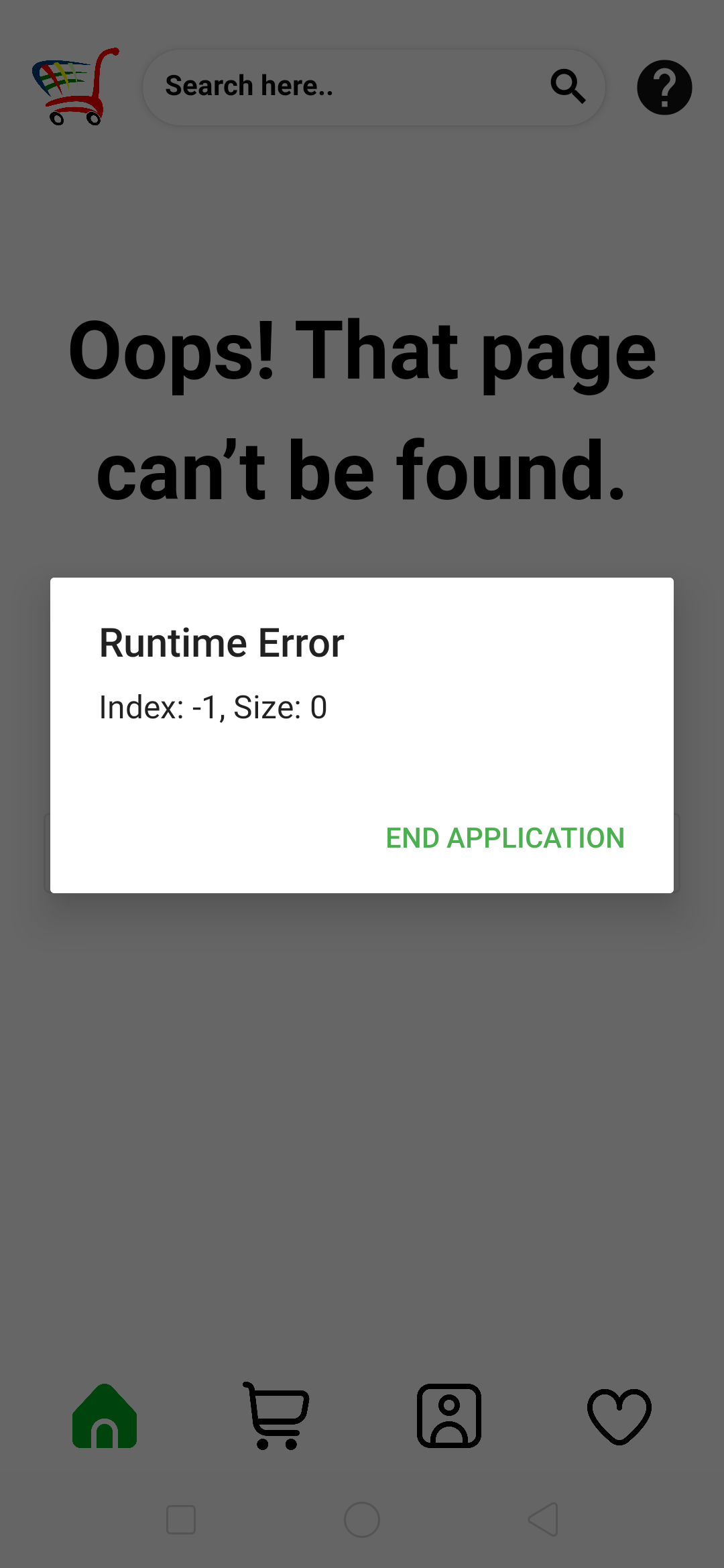Switch to the Home tab
This screenshot has height=1568, width=724.
click(x=105, y=1415)
